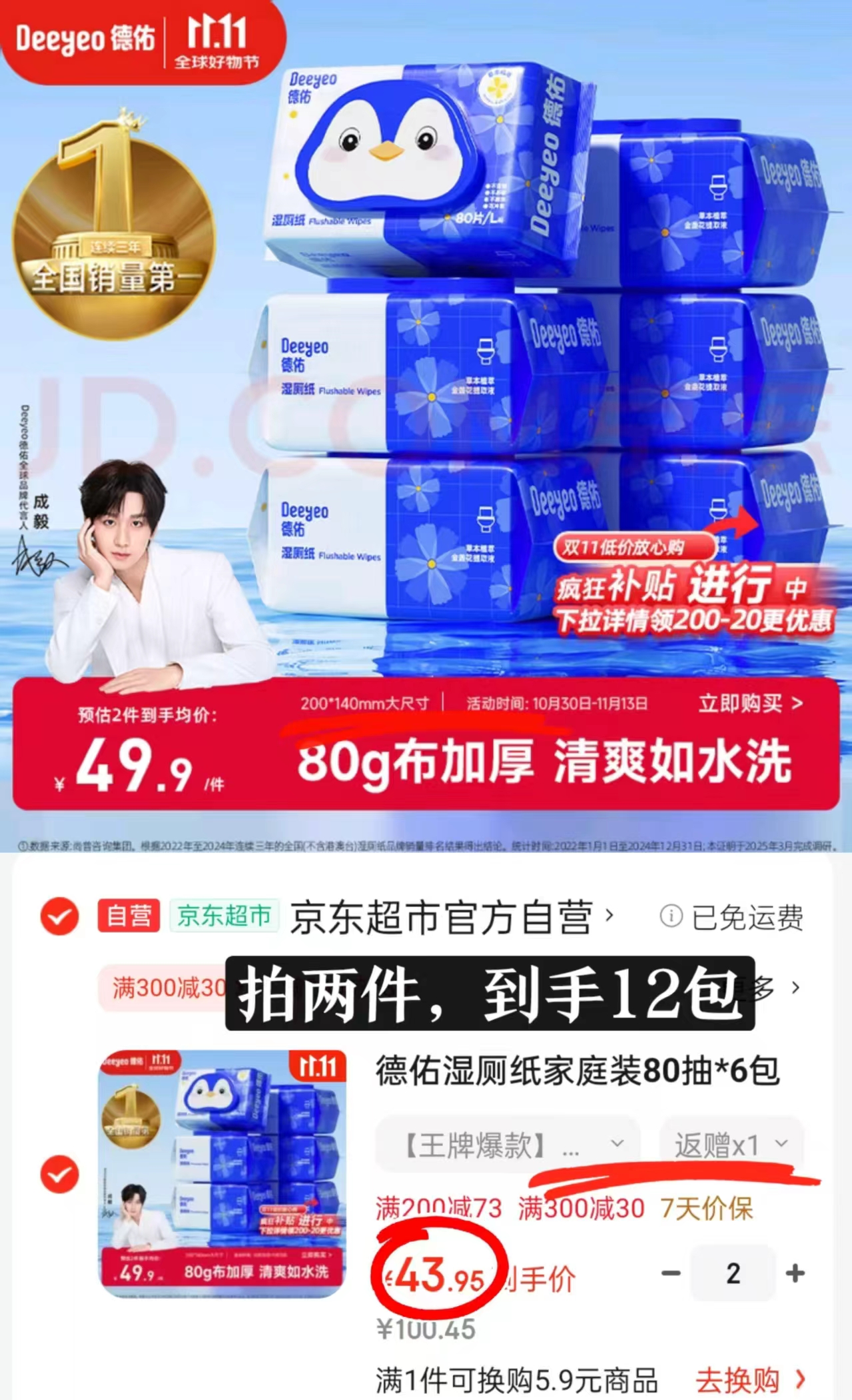This screenshot has height=1400, width=852.
Task: Expand the 返赠x1 gift dropdown
Action: tap(727, 1143)
